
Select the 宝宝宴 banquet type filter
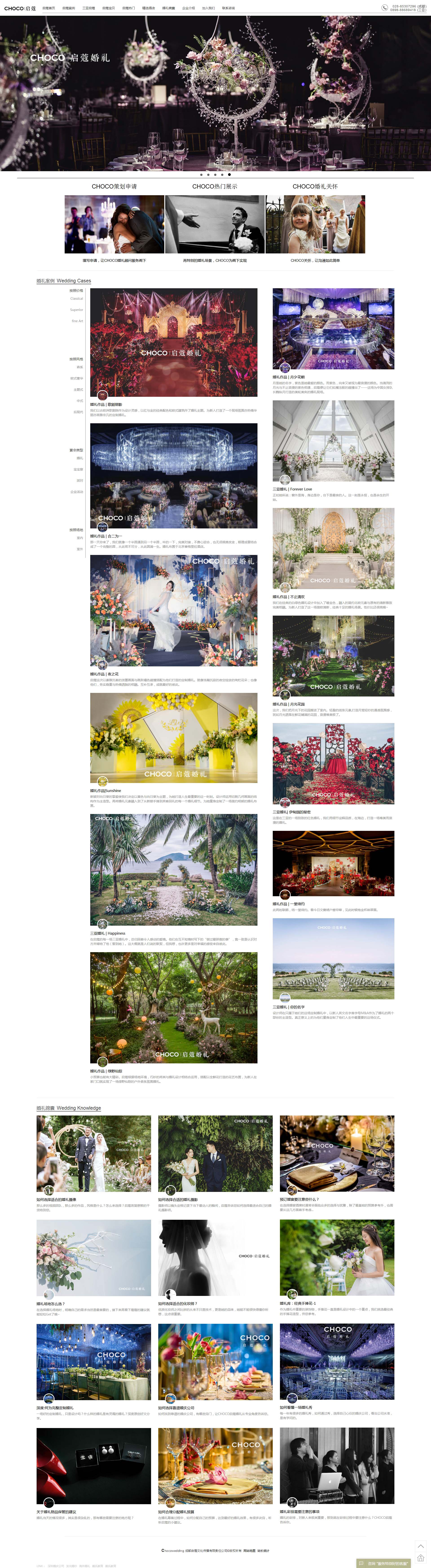(x=78, y=469)
